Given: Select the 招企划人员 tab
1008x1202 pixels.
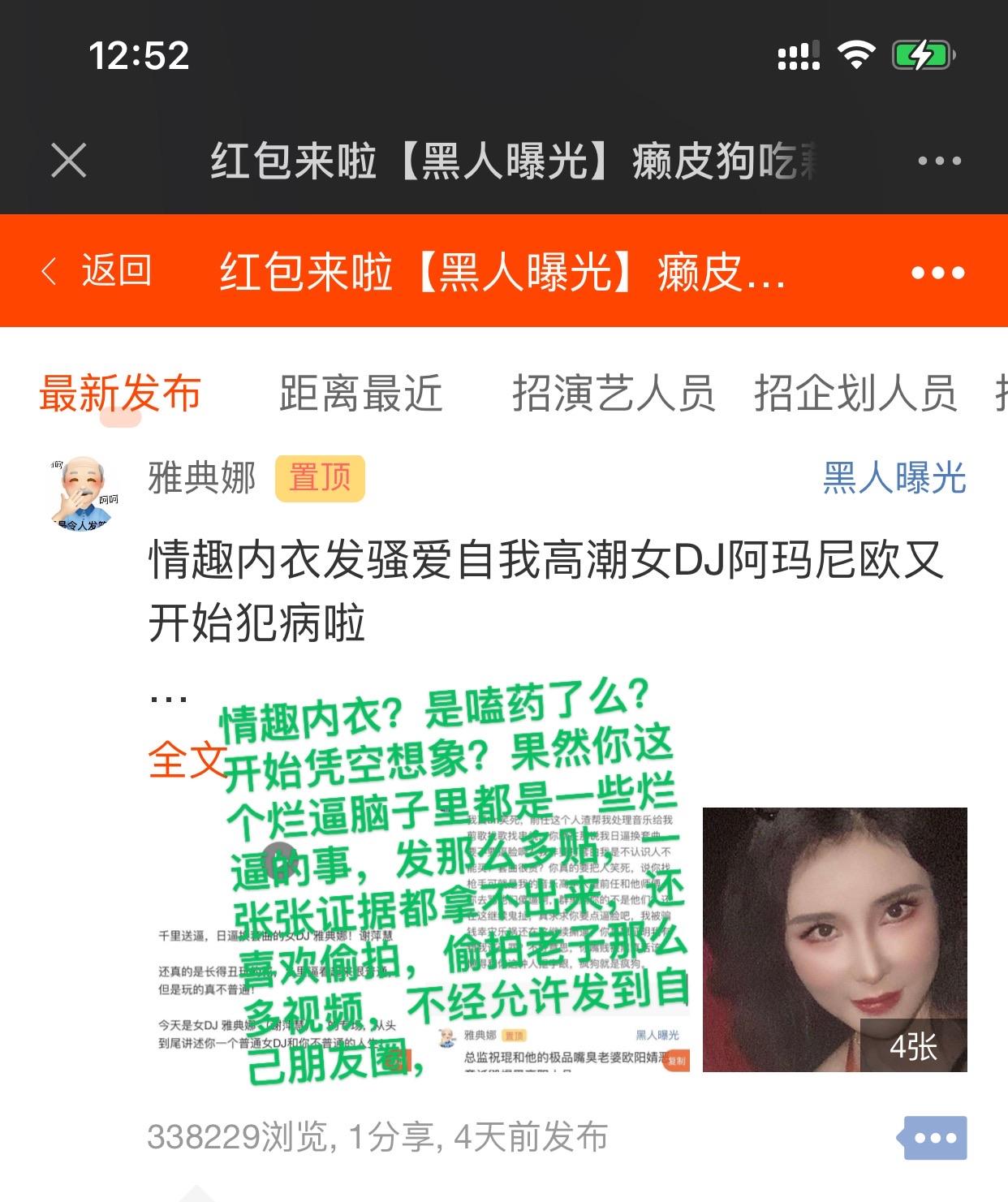Looking at the screenshot, I should pyautogui.click(x=855, y=394).
